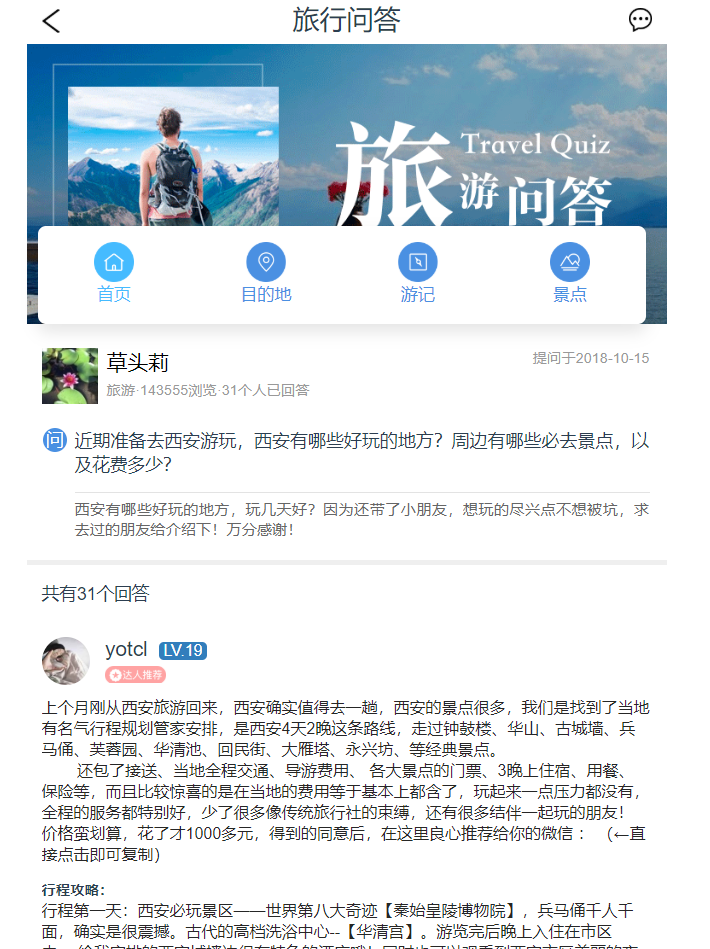This screenshot has width=710, height=949.
Task: Go to the 游记 section
Action: [417, 273]
